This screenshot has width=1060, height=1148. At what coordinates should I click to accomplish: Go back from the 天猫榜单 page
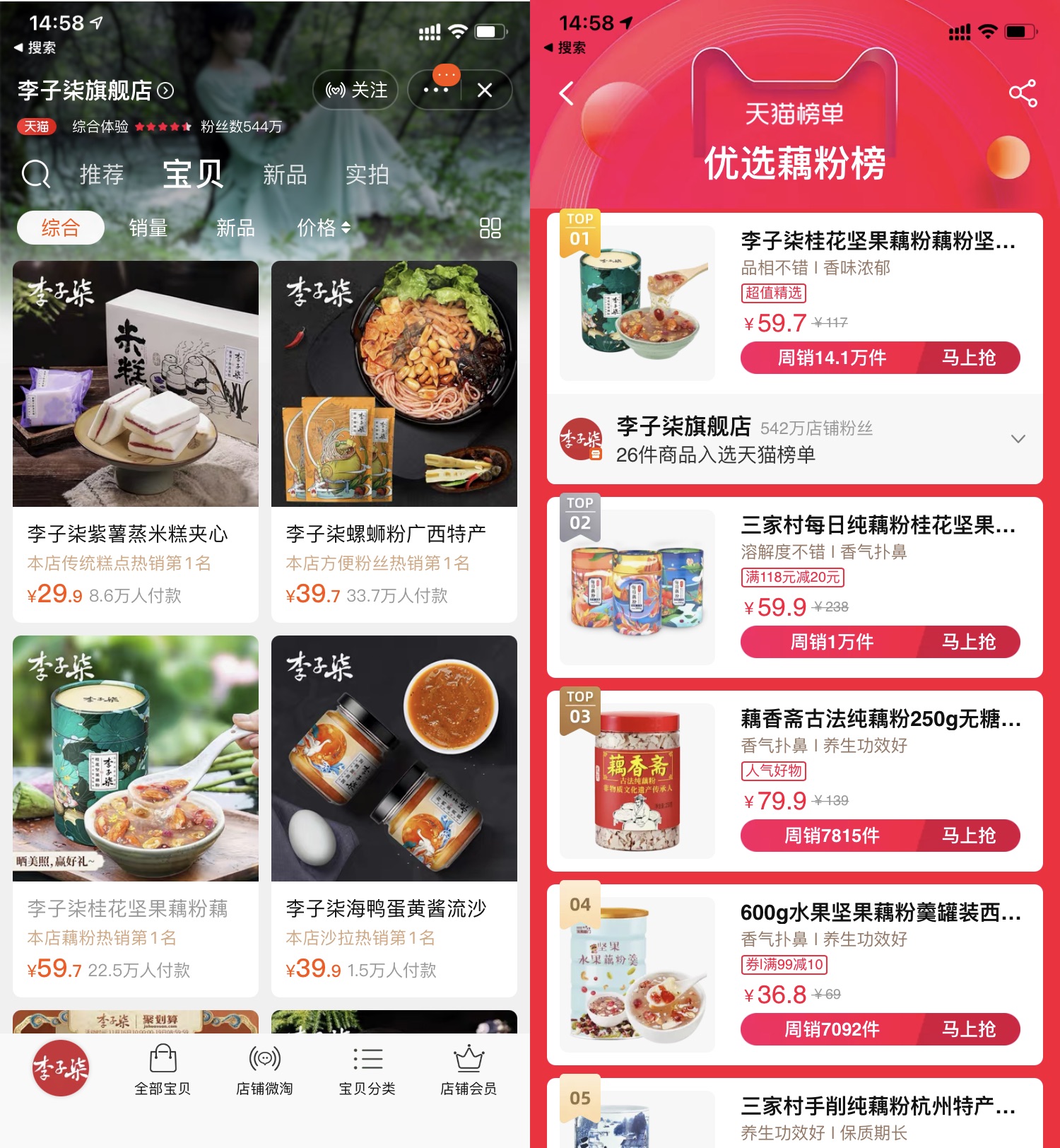click(x=567, y=93)
